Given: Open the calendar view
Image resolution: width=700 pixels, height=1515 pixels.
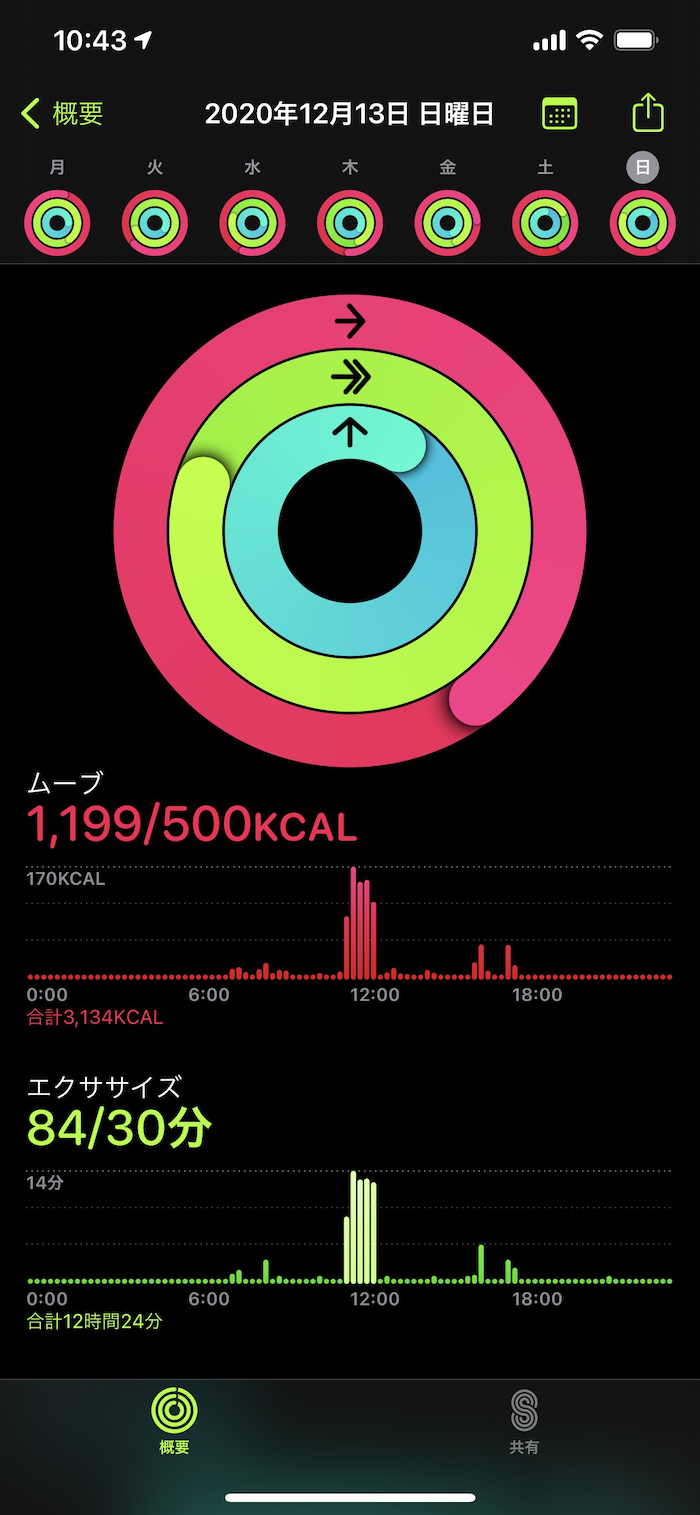Looking at the screenshot, I should point(559,114).
